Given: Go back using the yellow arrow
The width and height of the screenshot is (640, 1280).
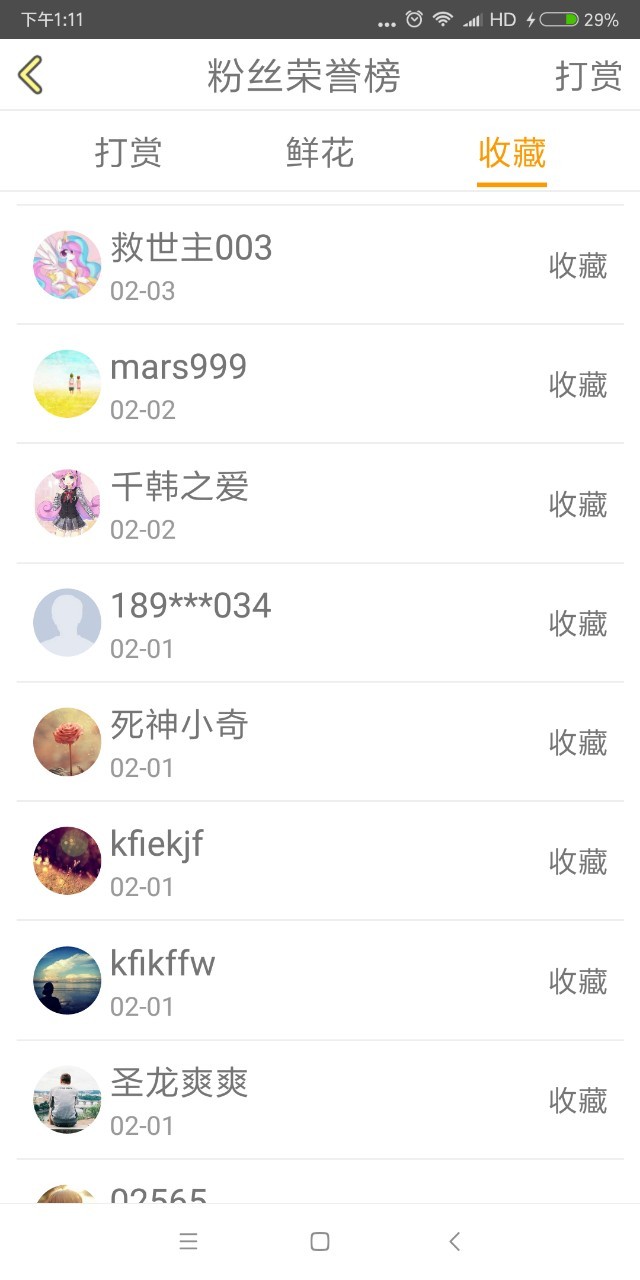Looking at the screenshot, I should (31, 75).
